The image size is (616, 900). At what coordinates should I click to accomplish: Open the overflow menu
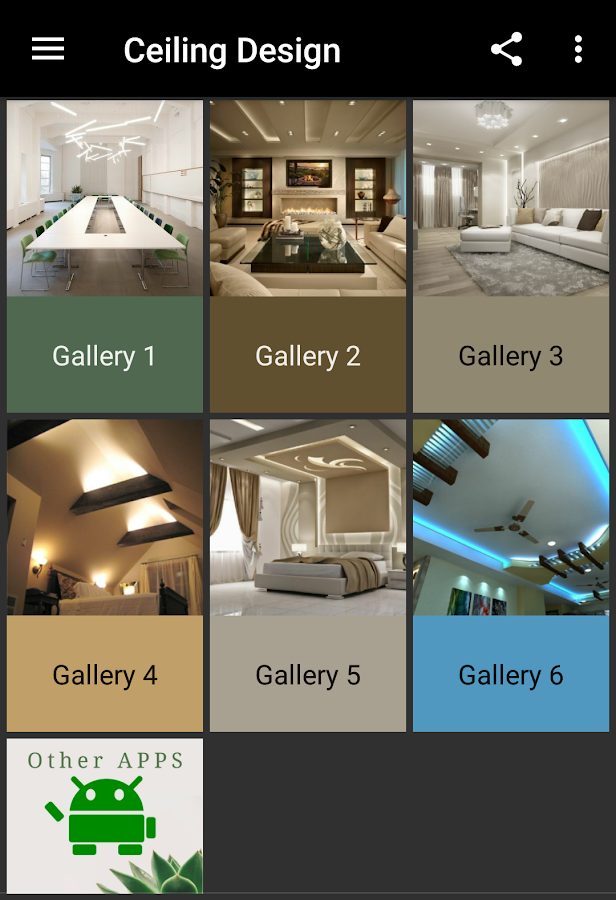578,50
